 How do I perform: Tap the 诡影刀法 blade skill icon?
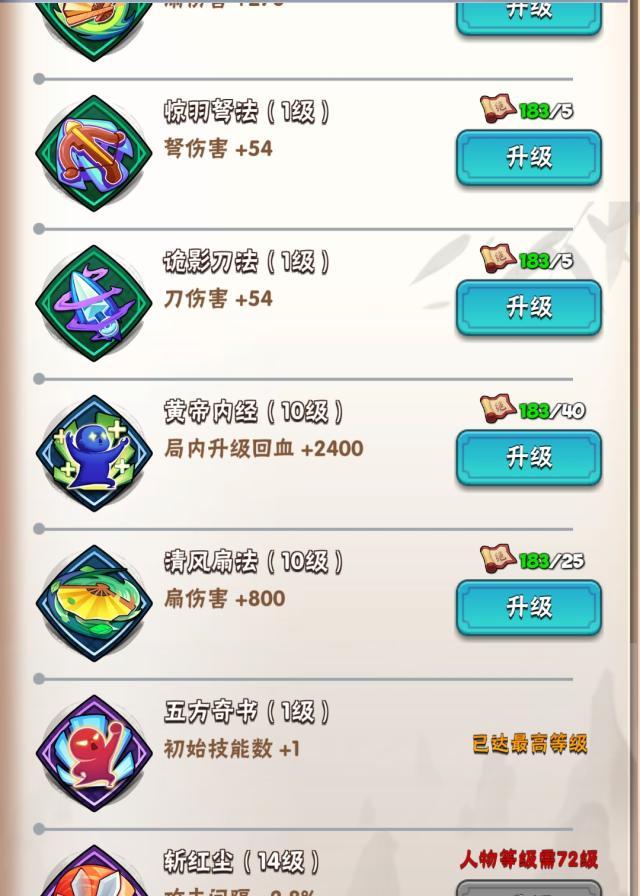coord(94,303)
